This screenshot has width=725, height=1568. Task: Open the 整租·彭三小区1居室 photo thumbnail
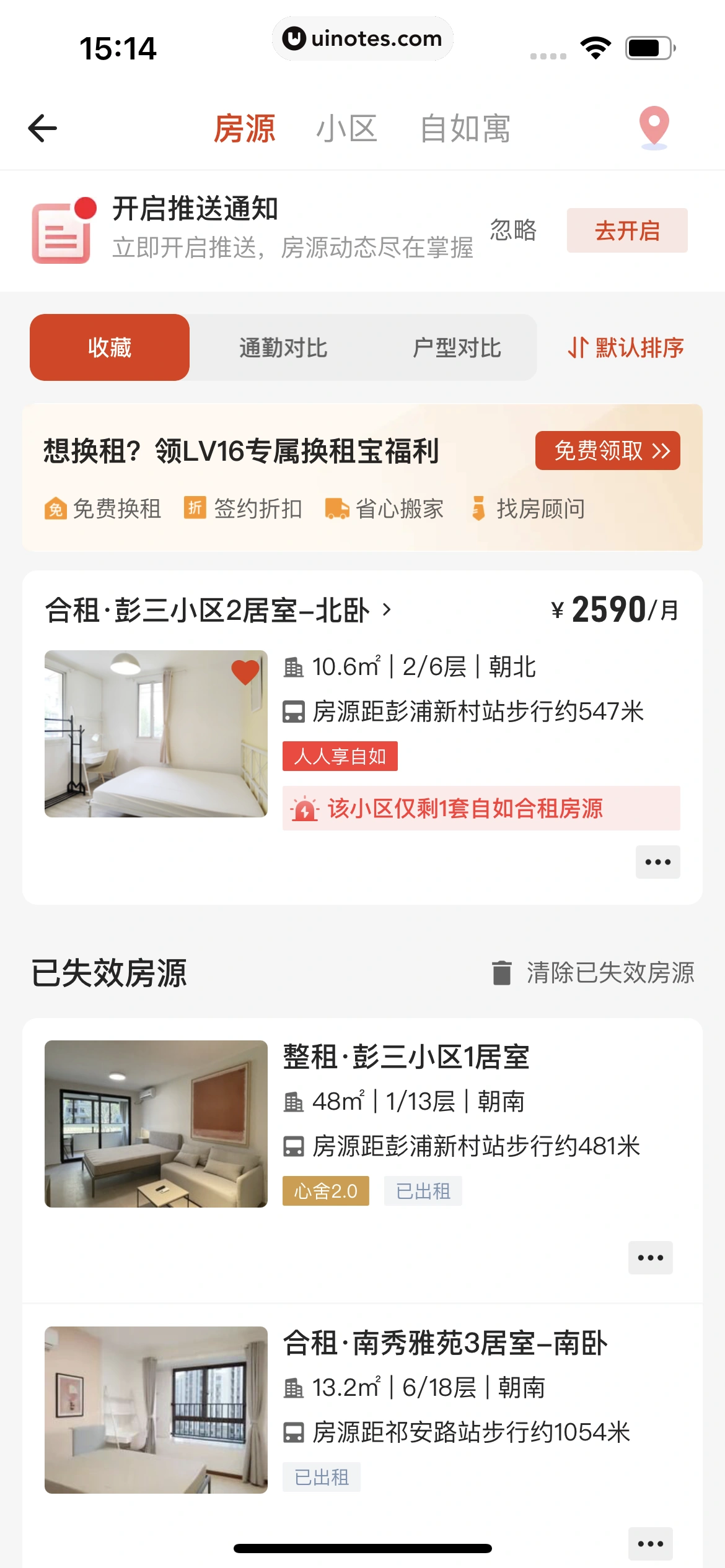click(157, 1123)
